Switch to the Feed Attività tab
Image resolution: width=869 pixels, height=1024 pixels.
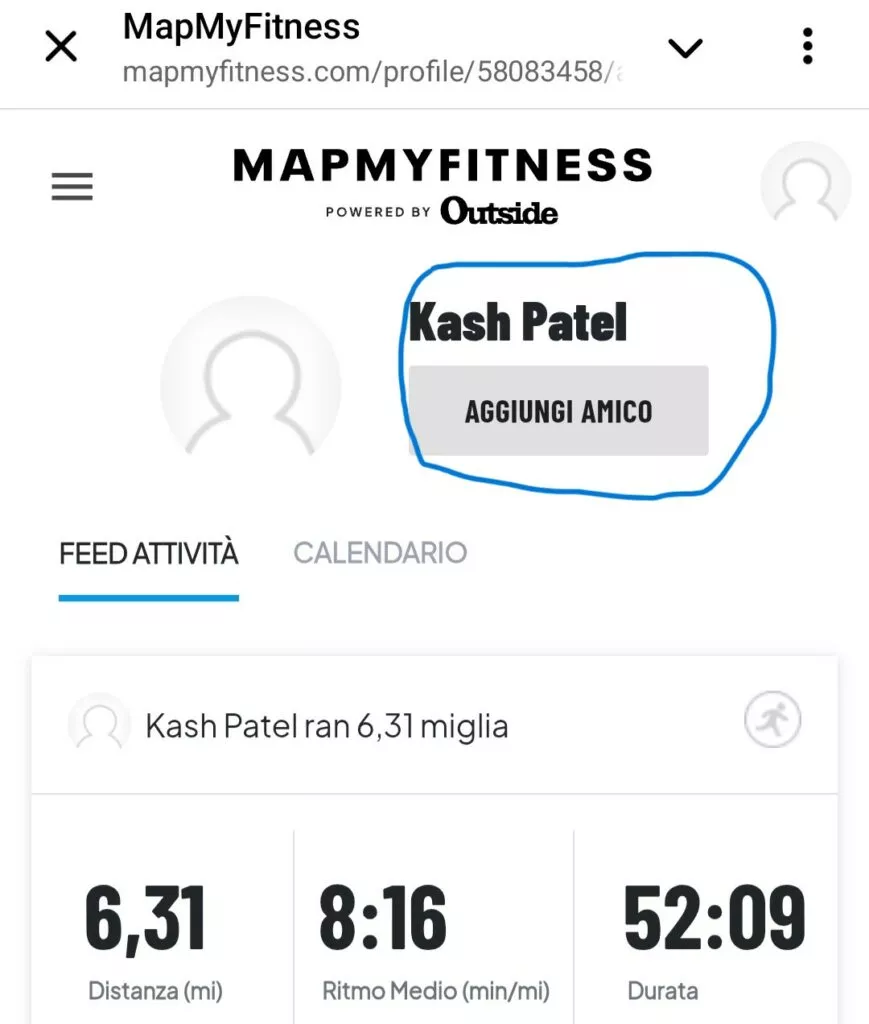(x=149, y=553)
